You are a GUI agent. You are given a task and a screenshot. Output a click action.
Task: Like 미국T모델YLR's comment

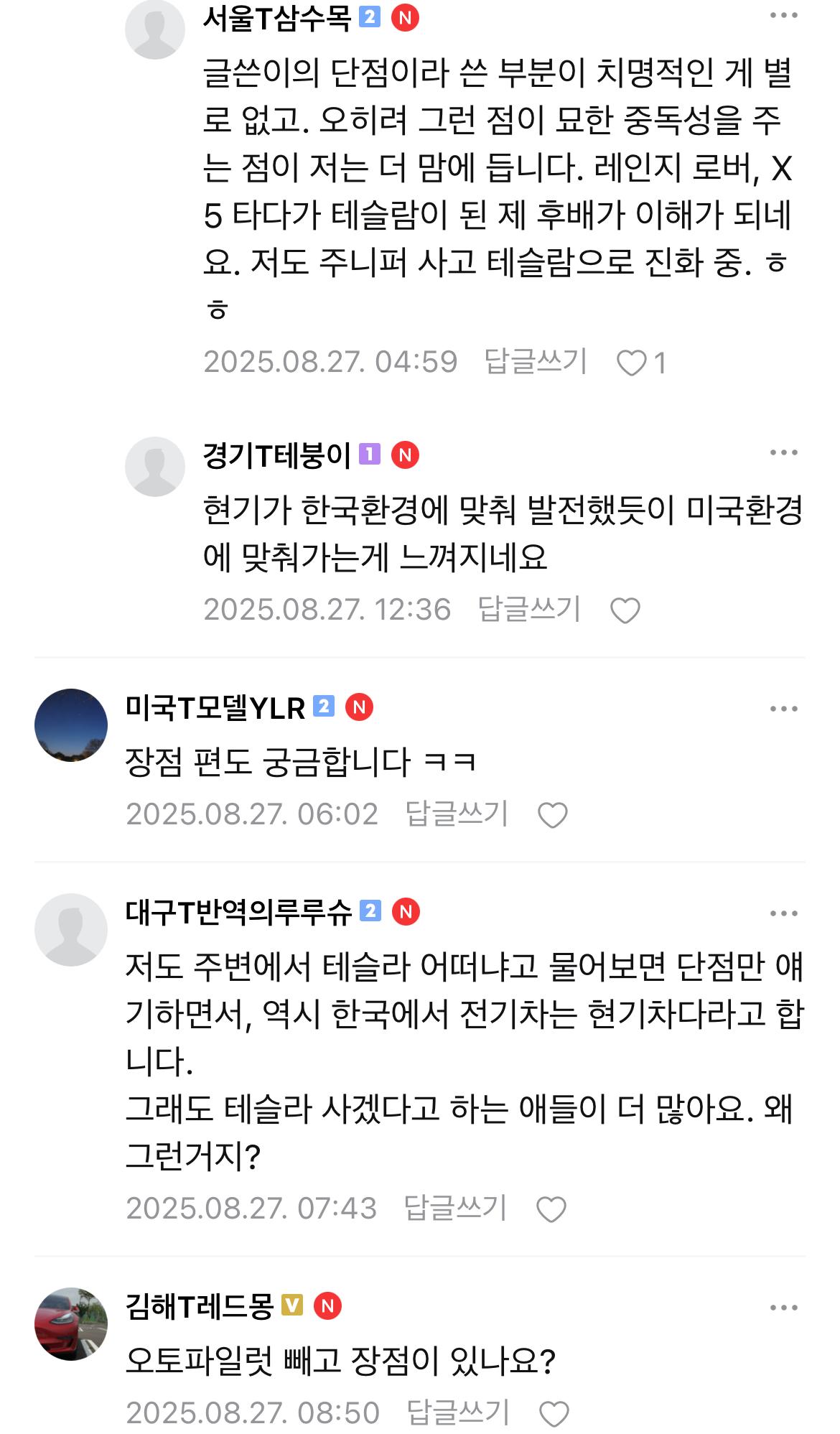(552, 816)
